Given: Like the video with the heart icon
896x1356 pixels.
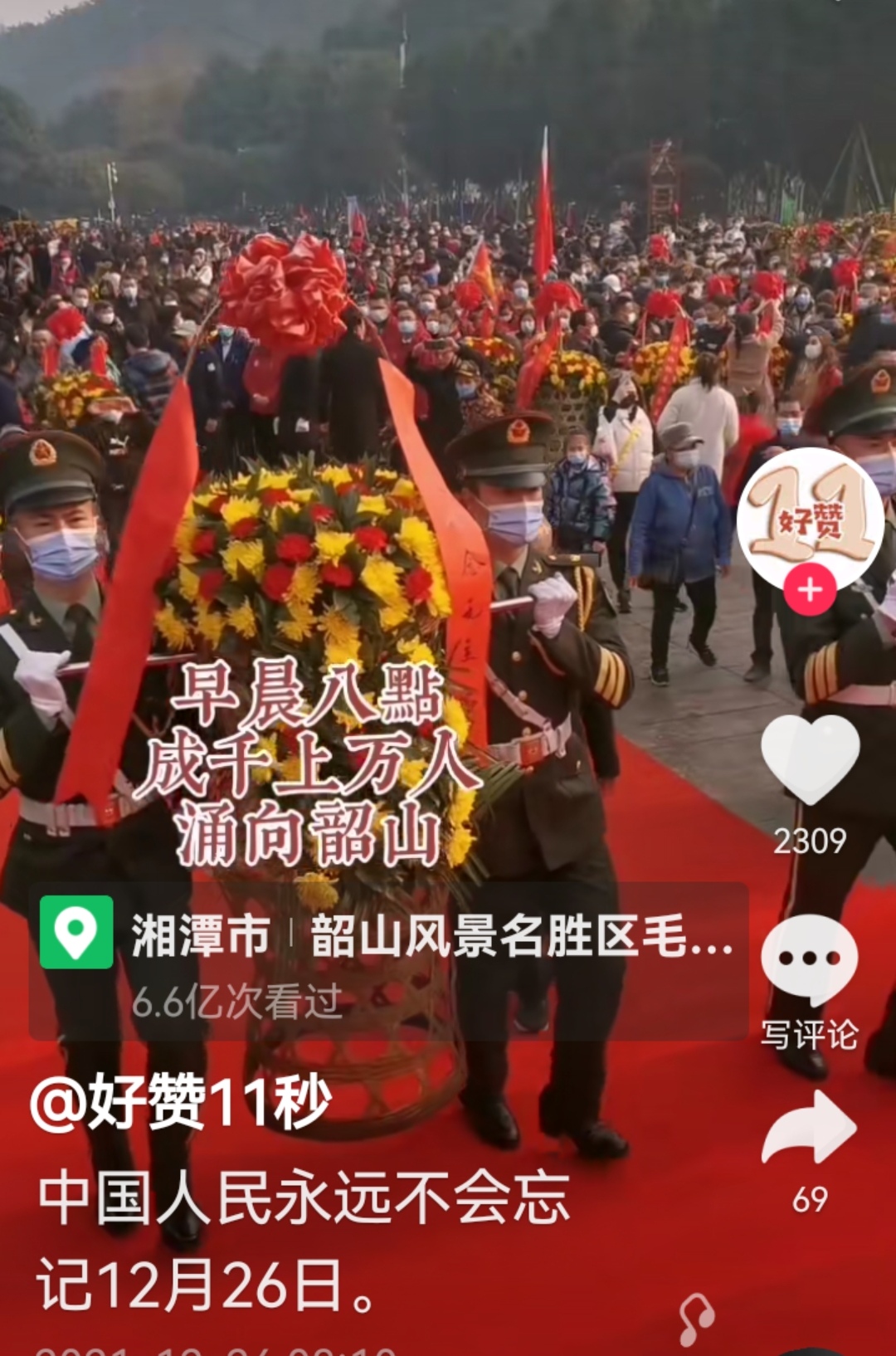Looking at the screenshot, I should click(810, 759).
